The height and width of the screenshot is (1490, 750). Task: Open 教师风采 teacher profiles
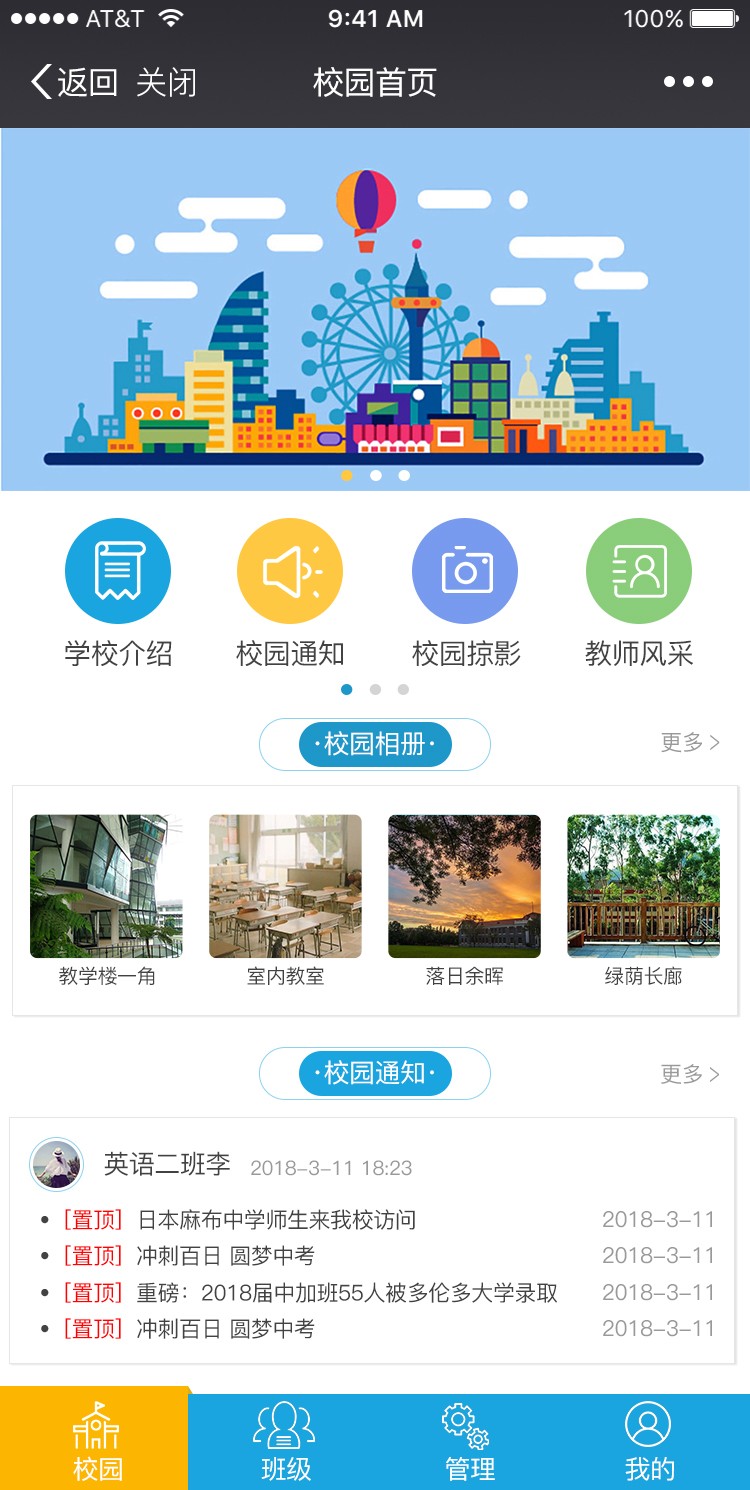[639, 593]
